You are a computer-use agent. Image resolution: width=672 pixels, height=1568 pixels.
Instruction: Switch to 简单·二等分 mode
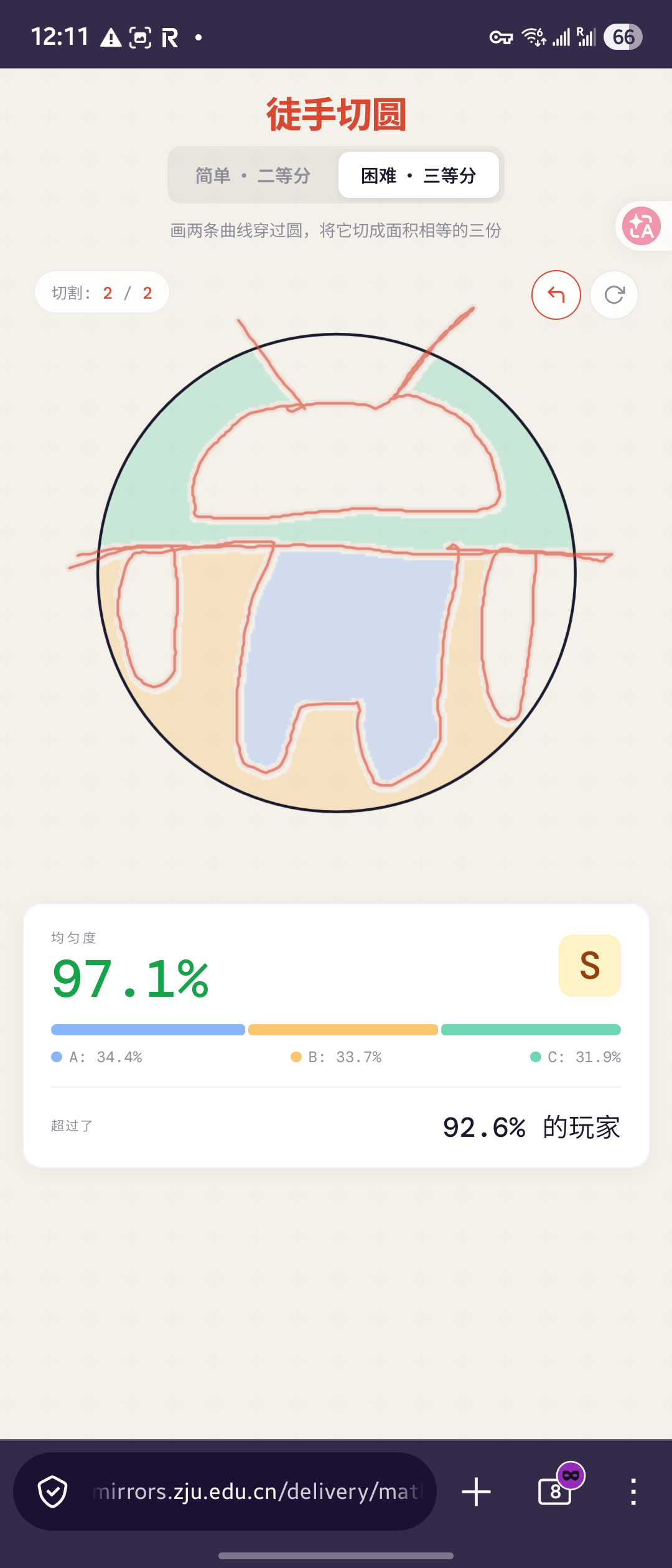(x=253, y=175)
